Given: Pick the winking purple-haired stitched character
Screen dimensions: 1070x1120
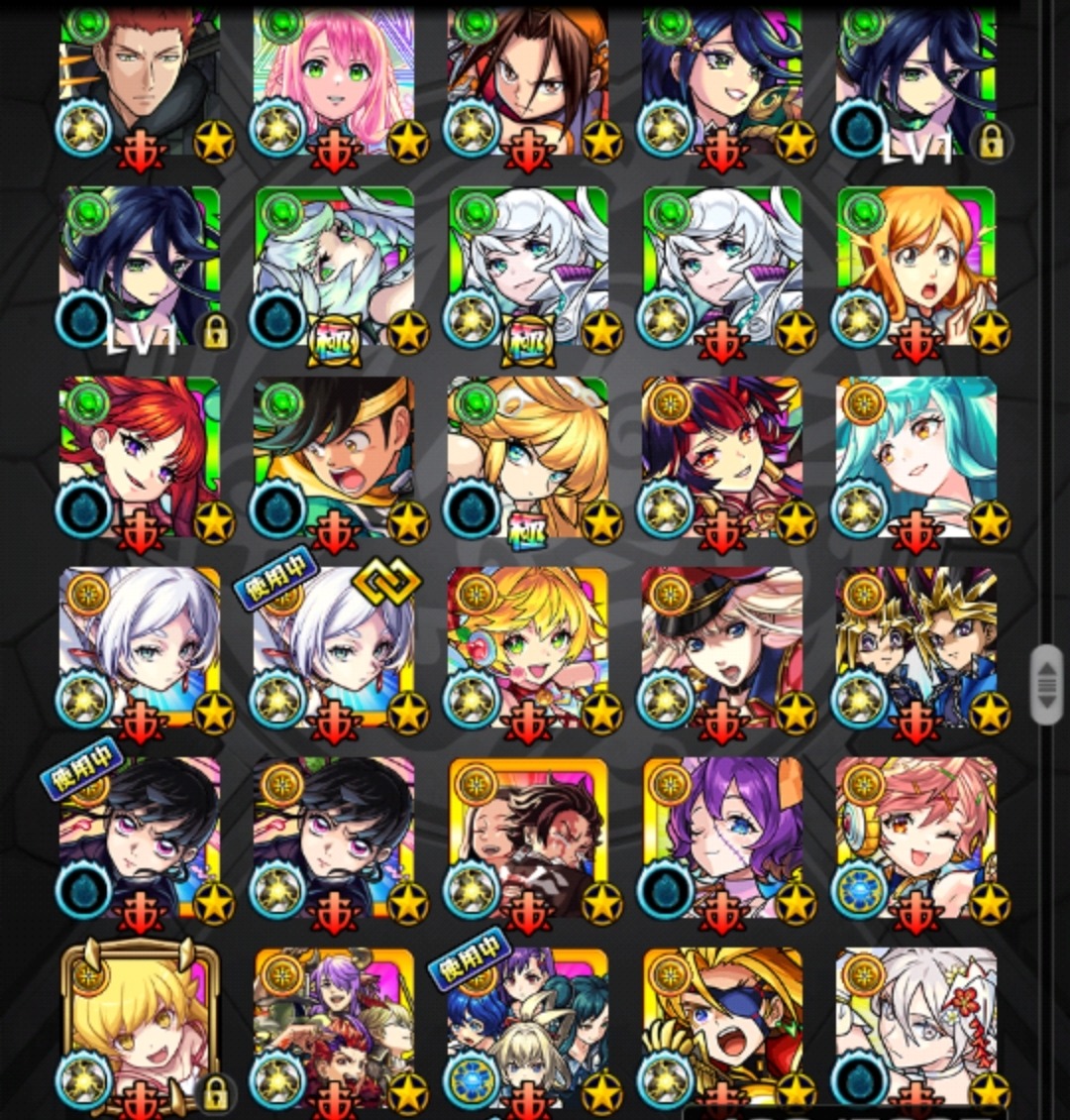Looking at the screenshot, I should click(x=722, y=838).
